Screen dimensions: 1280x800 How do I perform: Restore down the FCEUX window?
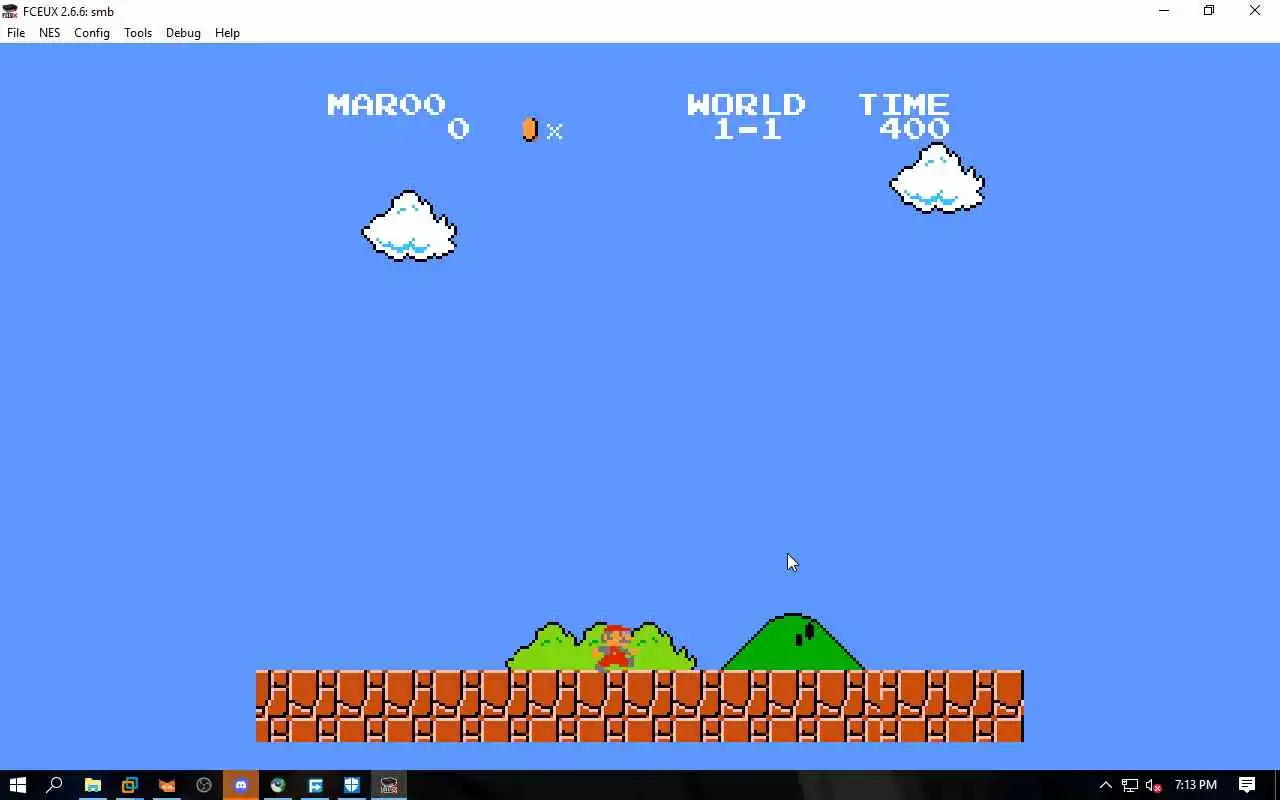pos(1209,11)
